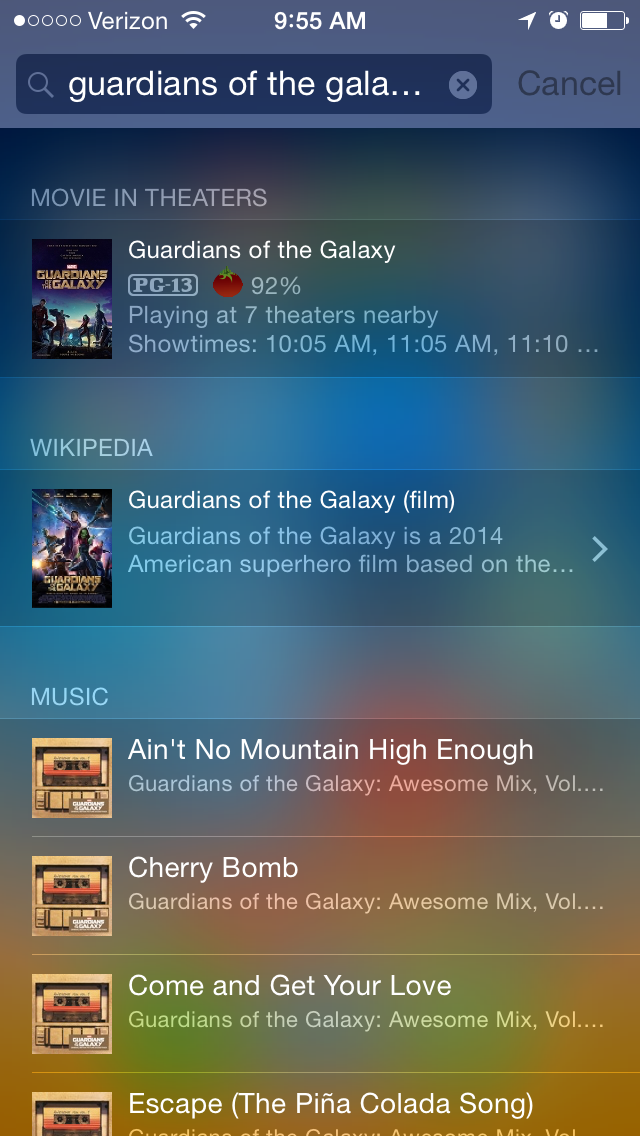Play Come and Get Your Love
640x1136 pixels.
[320, 1013]
